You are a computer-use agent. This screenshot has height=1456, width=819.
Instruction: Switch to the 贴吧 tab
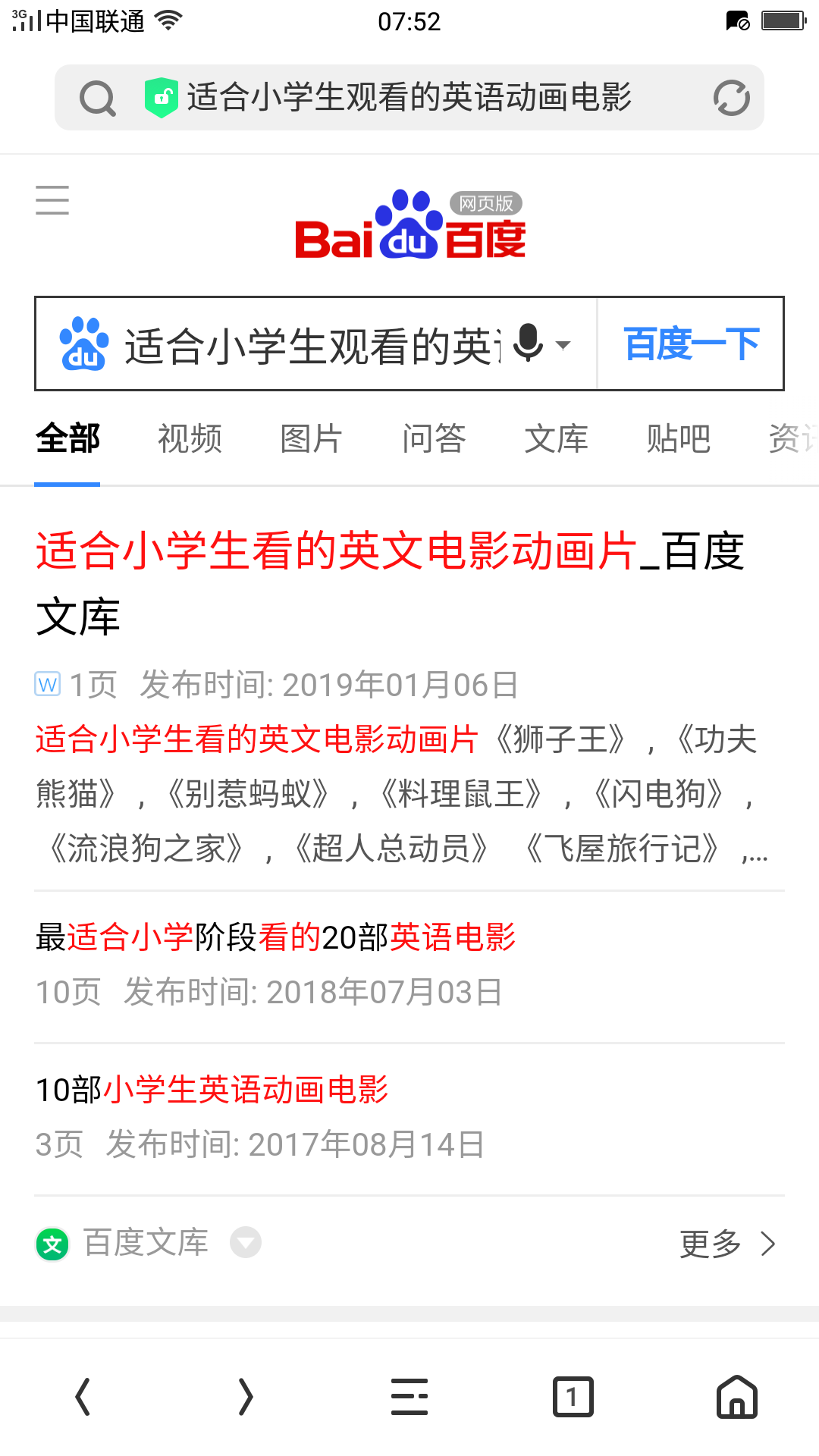[x=678, y=438]
